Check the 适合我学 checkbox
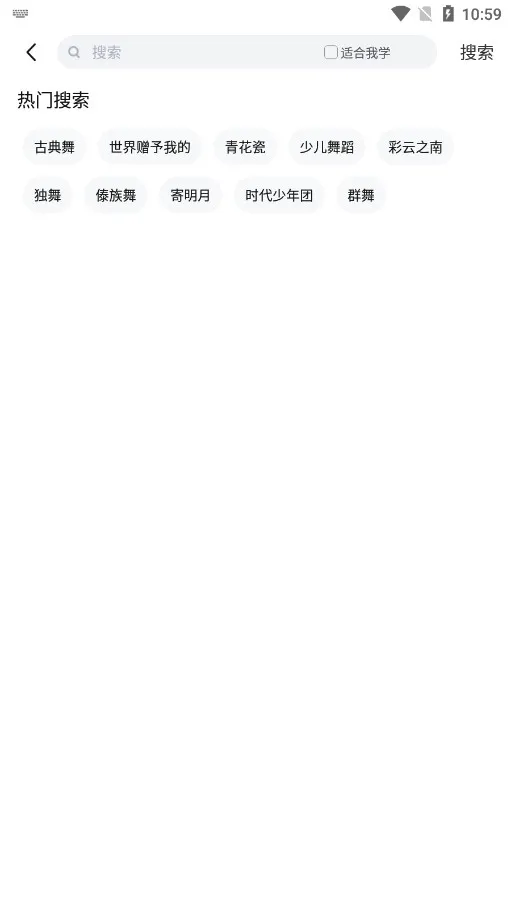The width and height of the screenshot is (511, 908). (x=331, y=52)
